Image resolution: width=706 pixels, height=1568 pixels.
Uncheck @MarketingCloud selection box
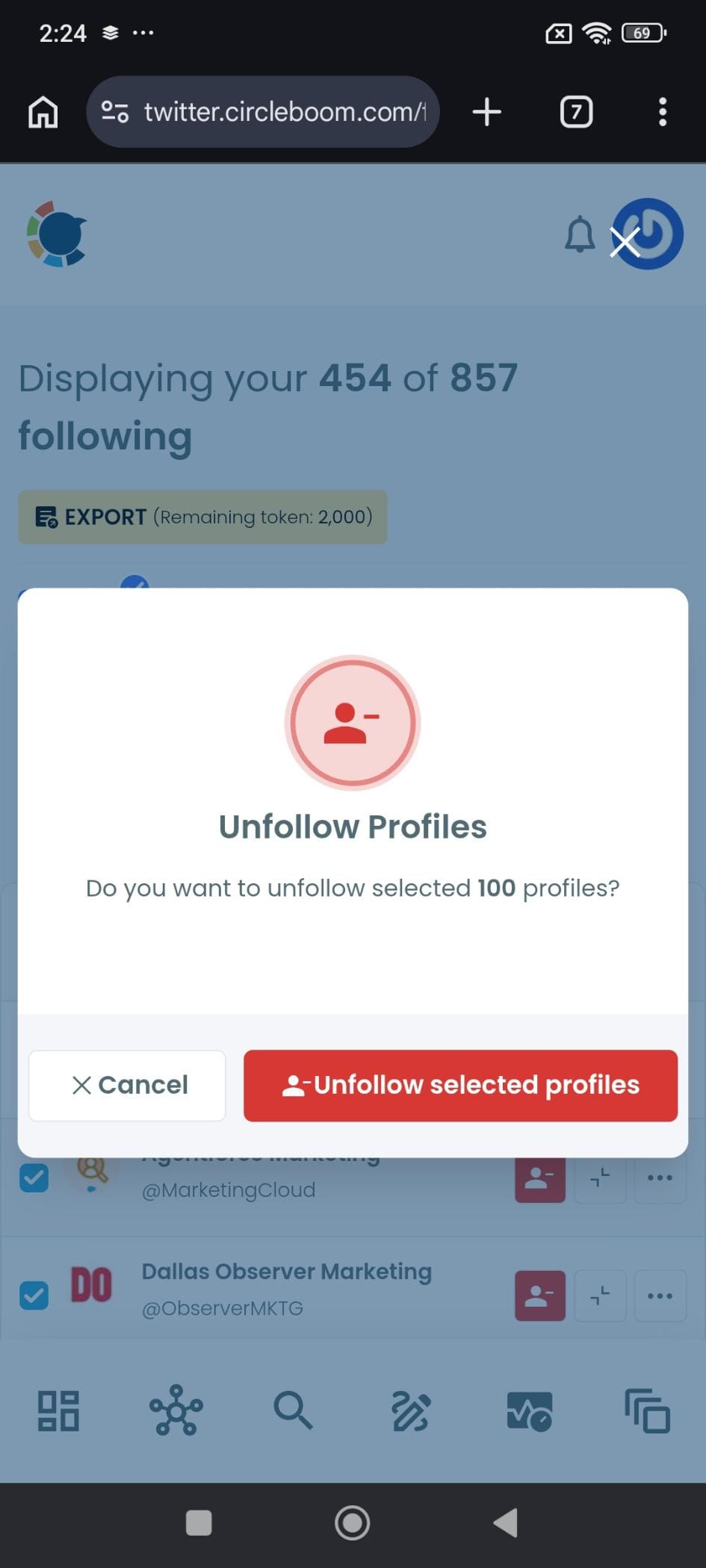(x=33, y=1177)
